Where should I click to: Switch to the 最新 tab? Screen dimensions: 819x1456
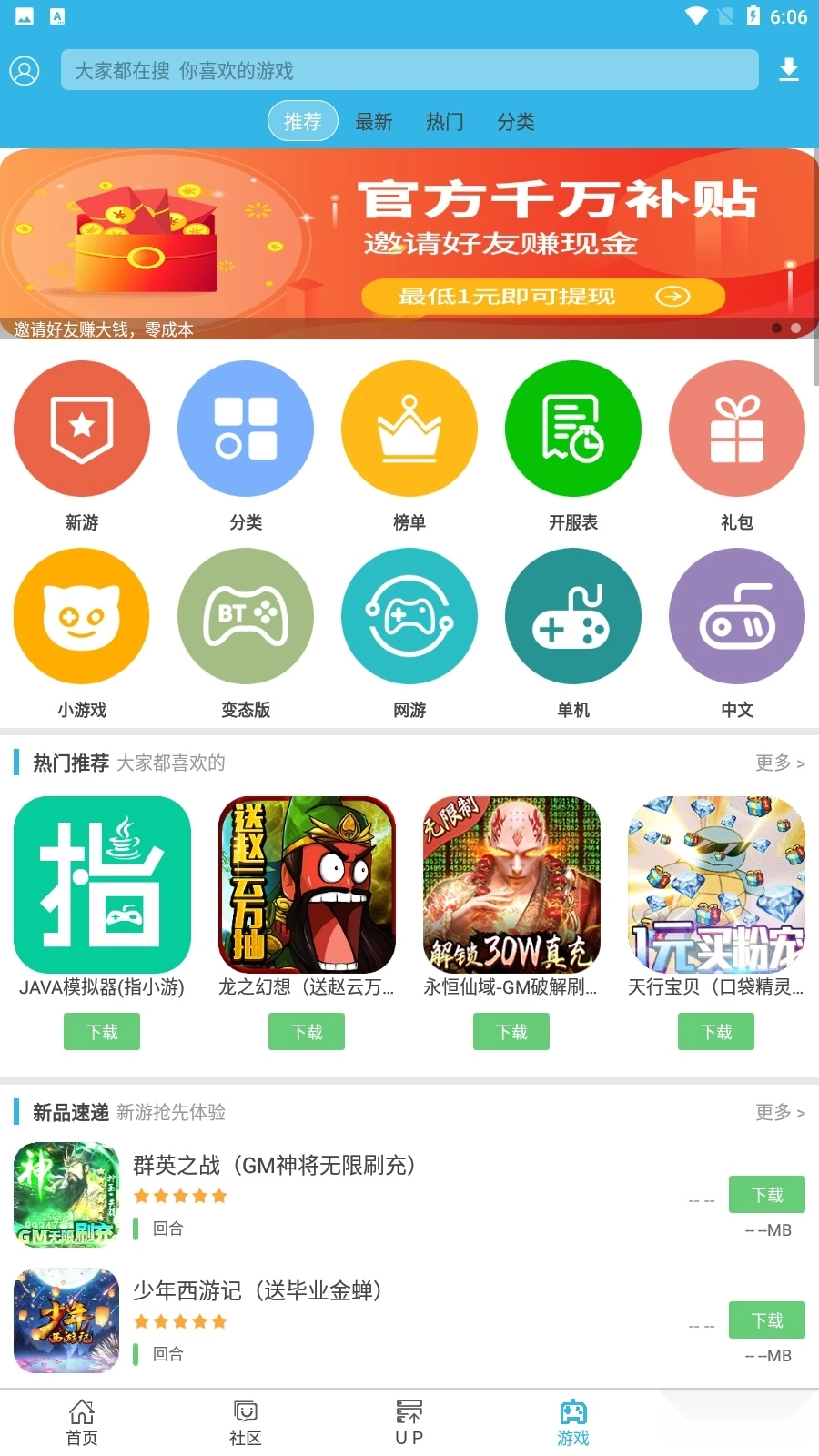tap(375, 121)
